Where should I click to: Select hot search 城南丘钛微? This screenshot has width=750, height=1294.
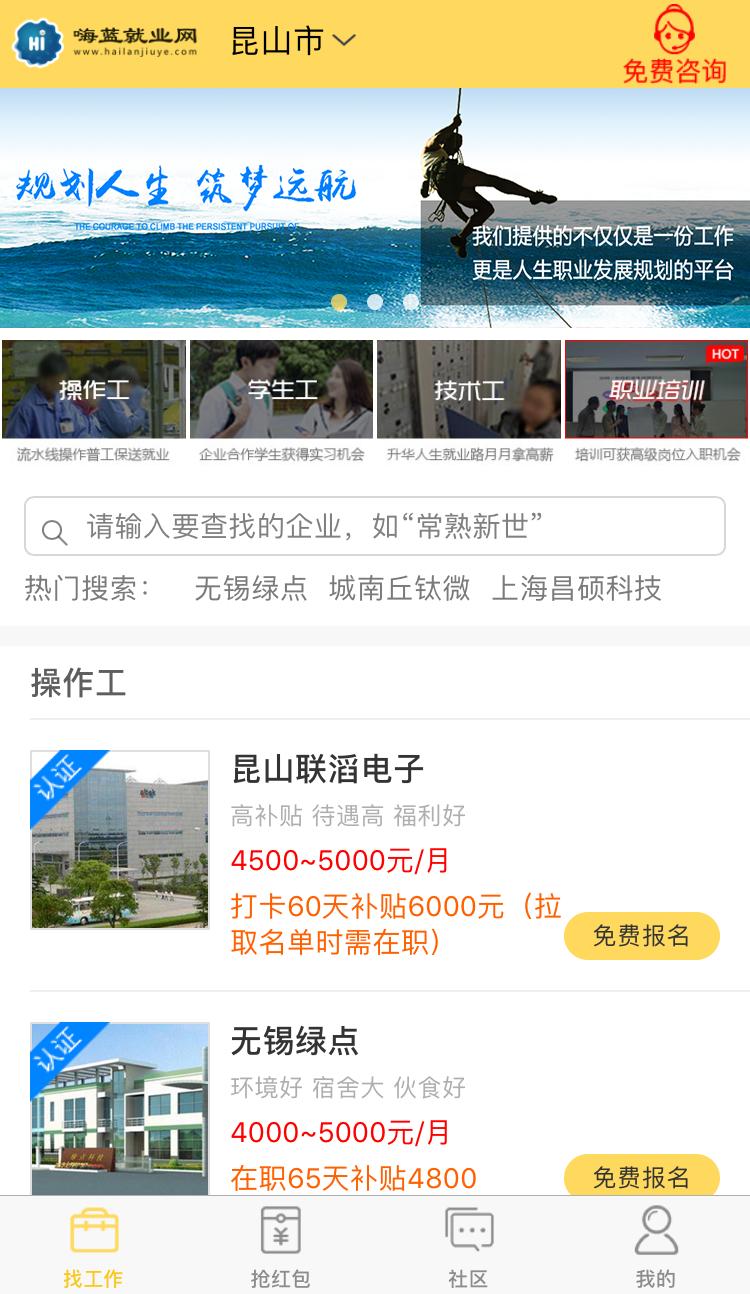pos(399,588)
